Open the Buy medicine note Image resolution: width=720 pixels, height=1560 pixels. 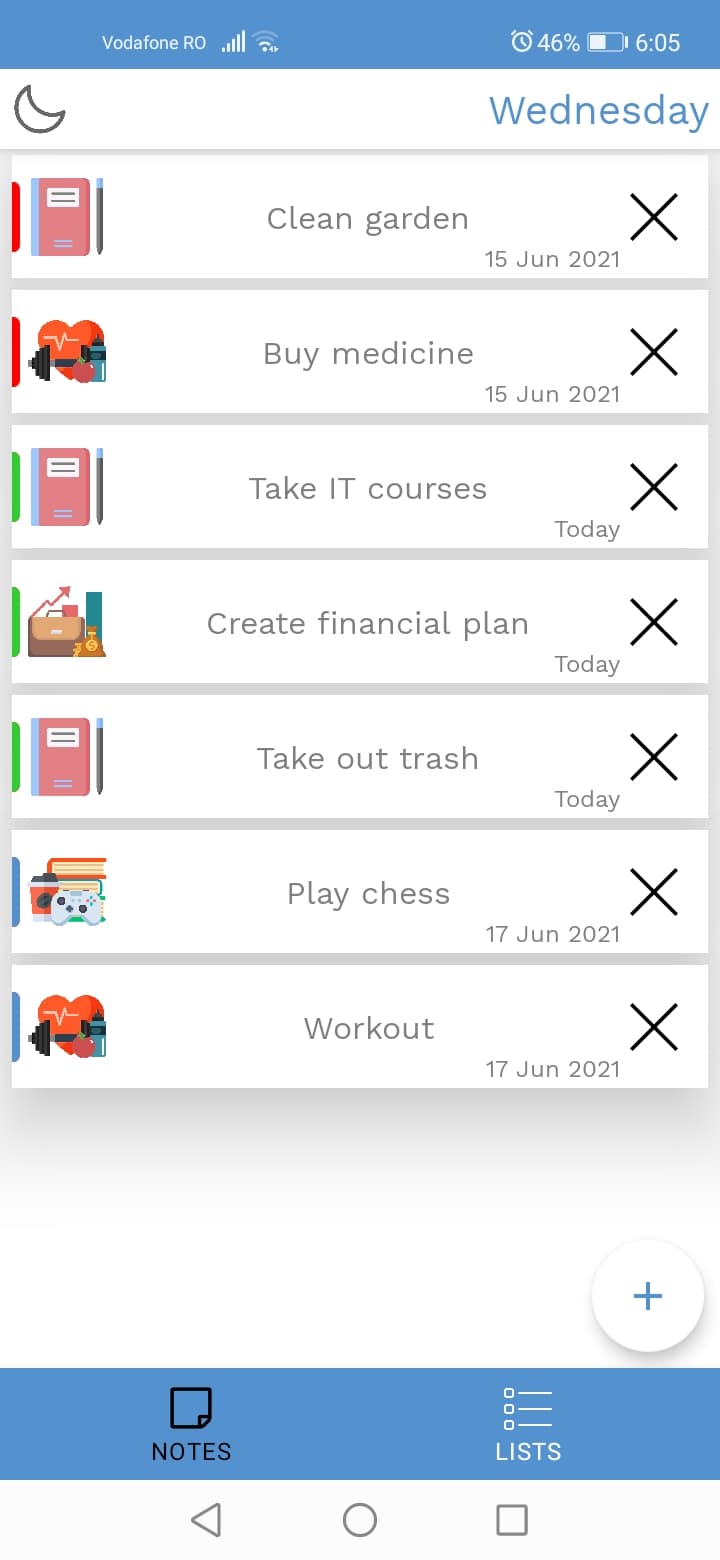(x=367, y=353)
